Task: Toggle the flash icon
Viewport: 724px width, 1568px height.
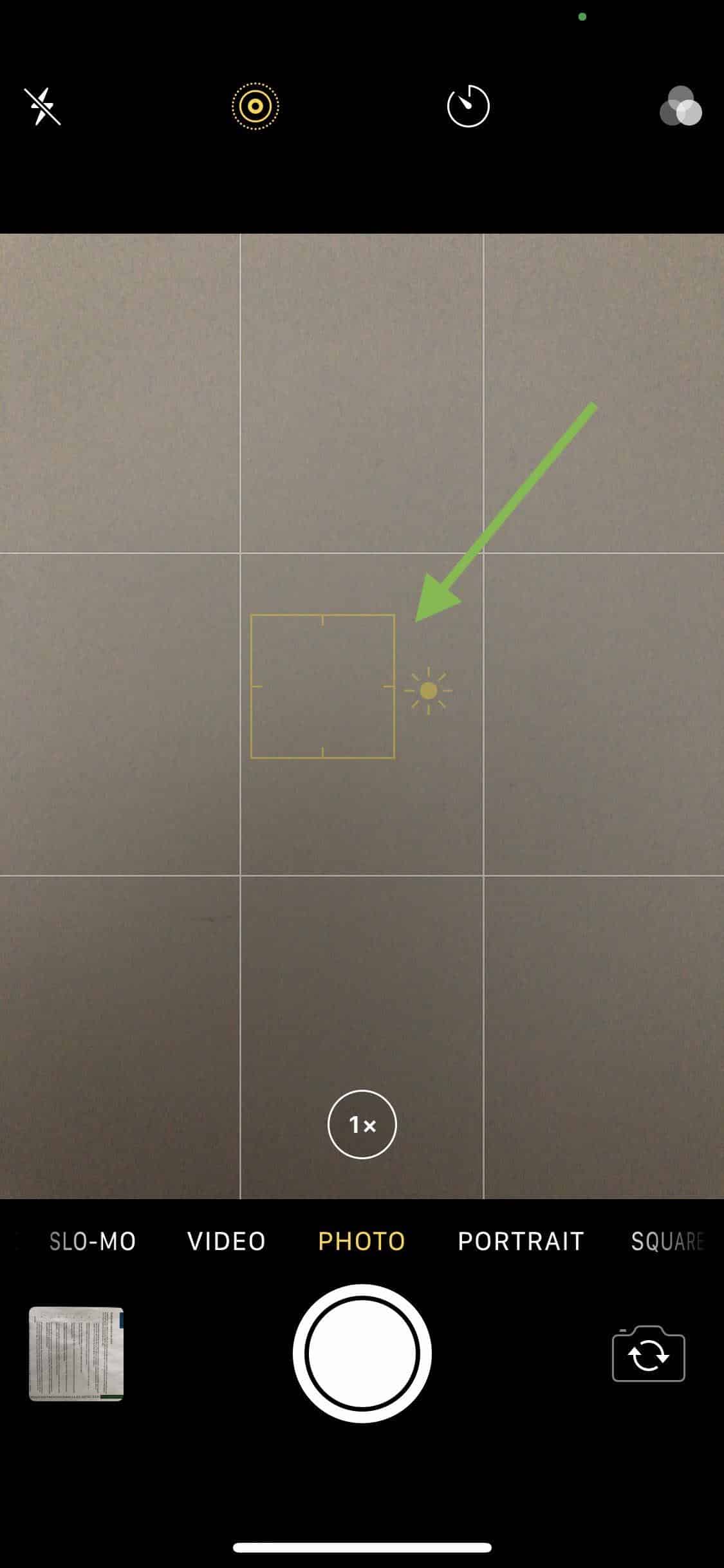Action: 42,106
